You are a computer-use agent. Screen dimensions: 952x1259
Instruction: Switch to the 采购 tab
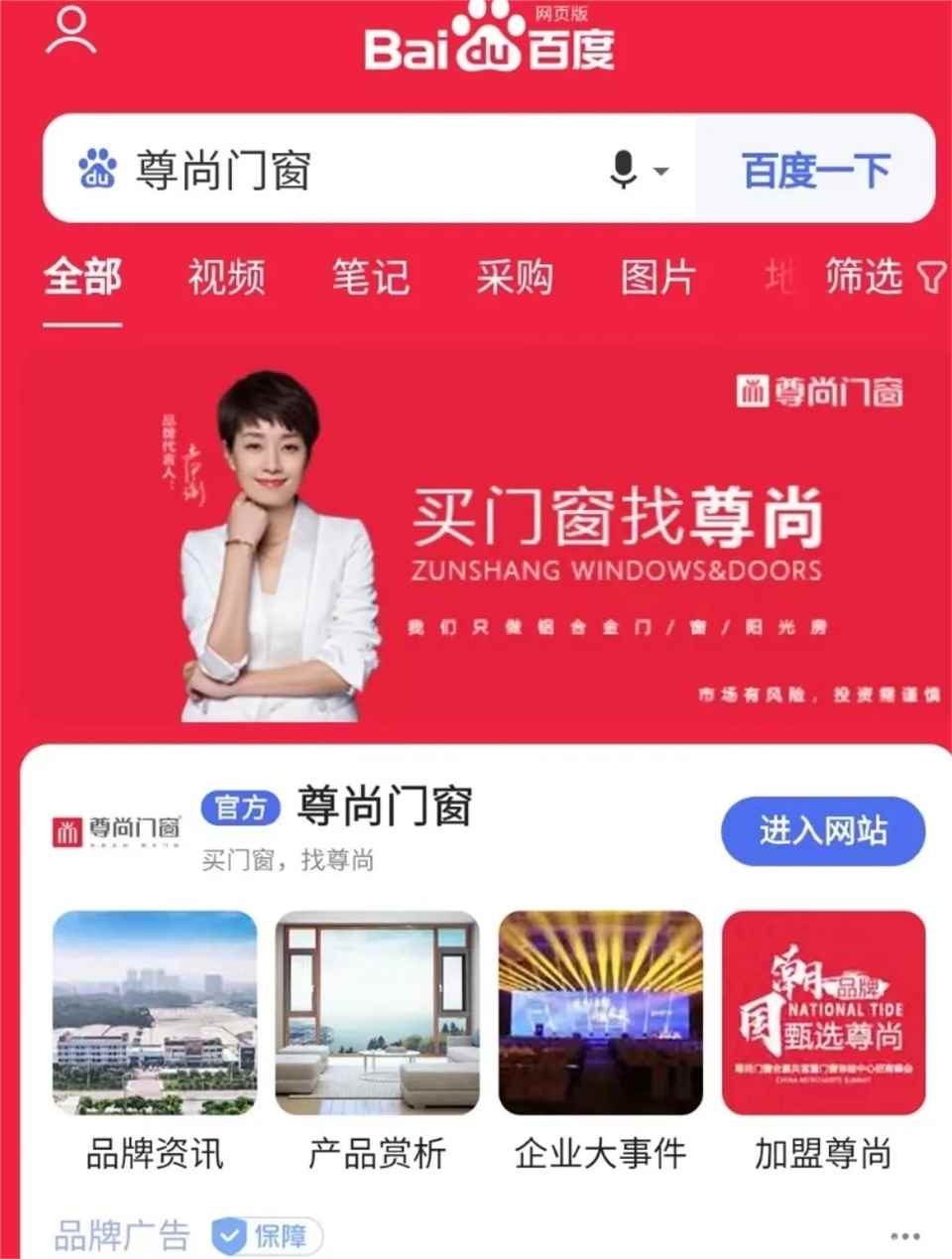pyautogui.click(x=514, y=277)
